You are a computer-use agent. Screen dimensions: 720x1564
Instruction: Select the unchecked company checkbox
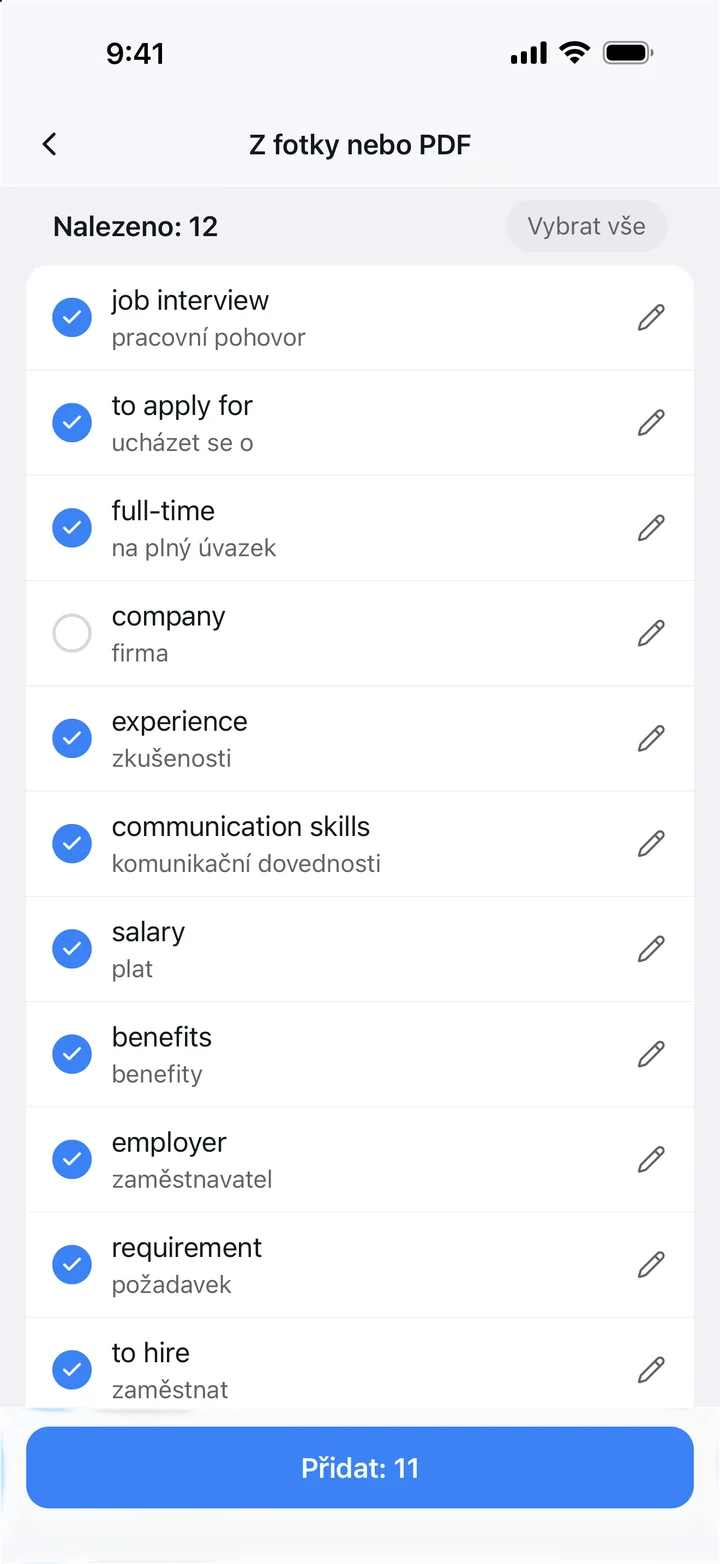point(72,633)
